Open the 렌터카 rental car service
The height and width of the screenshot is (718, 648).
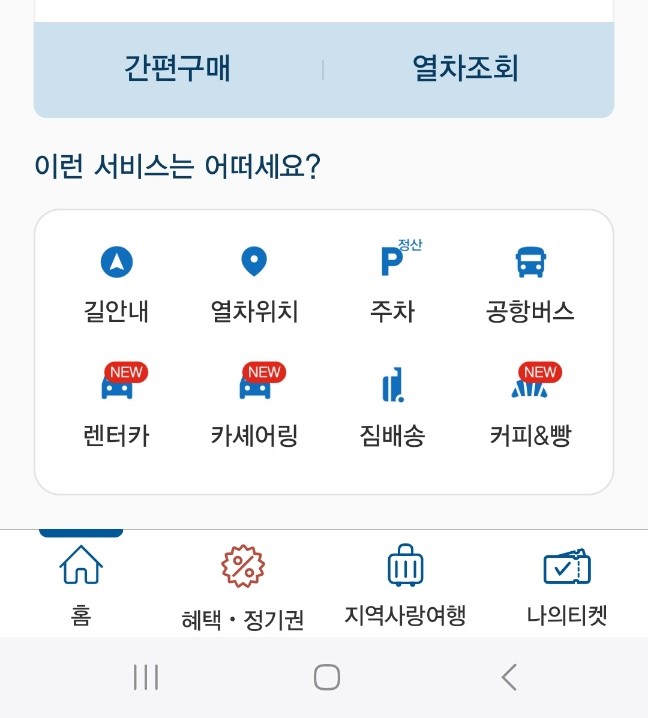[x=117, y=408]
